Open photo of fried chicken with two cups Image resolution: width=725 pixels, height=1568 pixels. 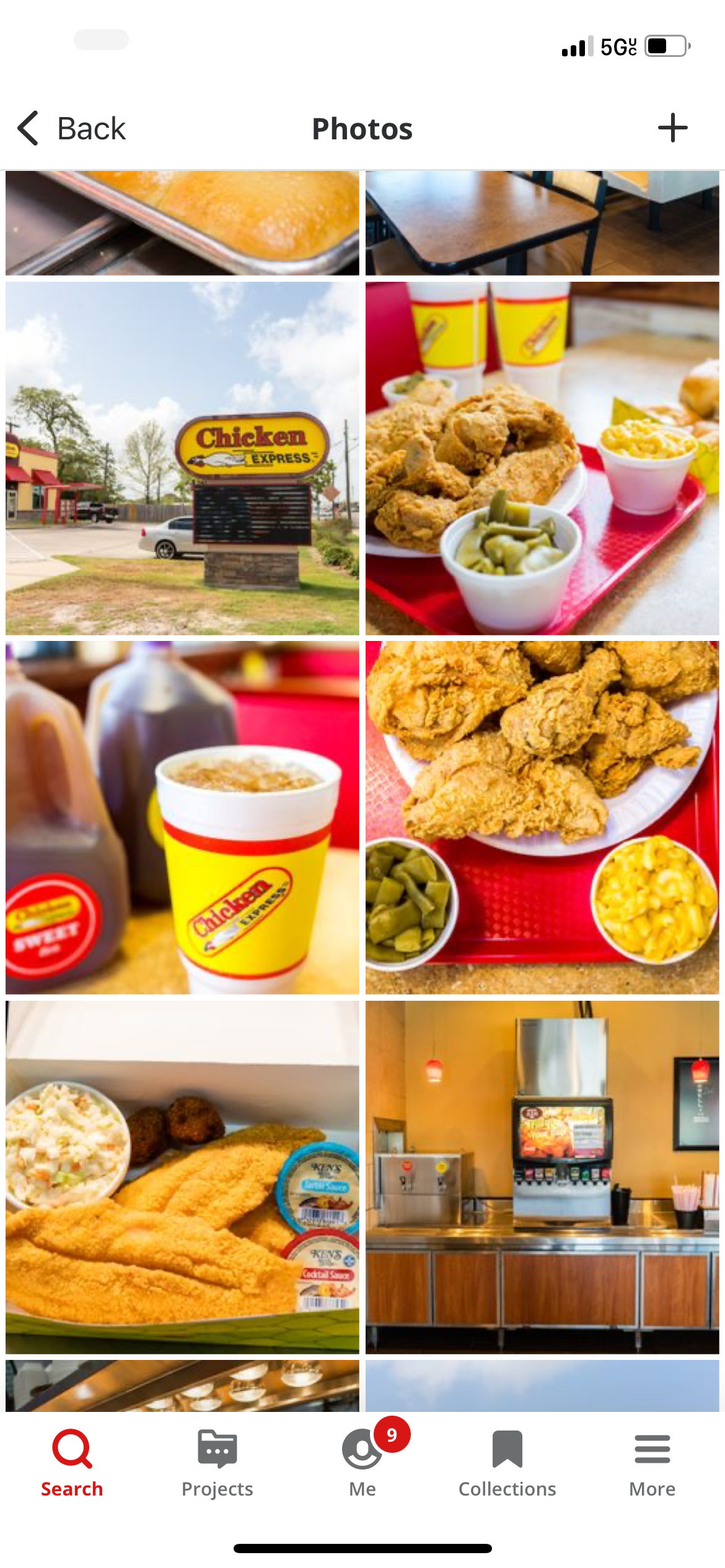[542, 458]
